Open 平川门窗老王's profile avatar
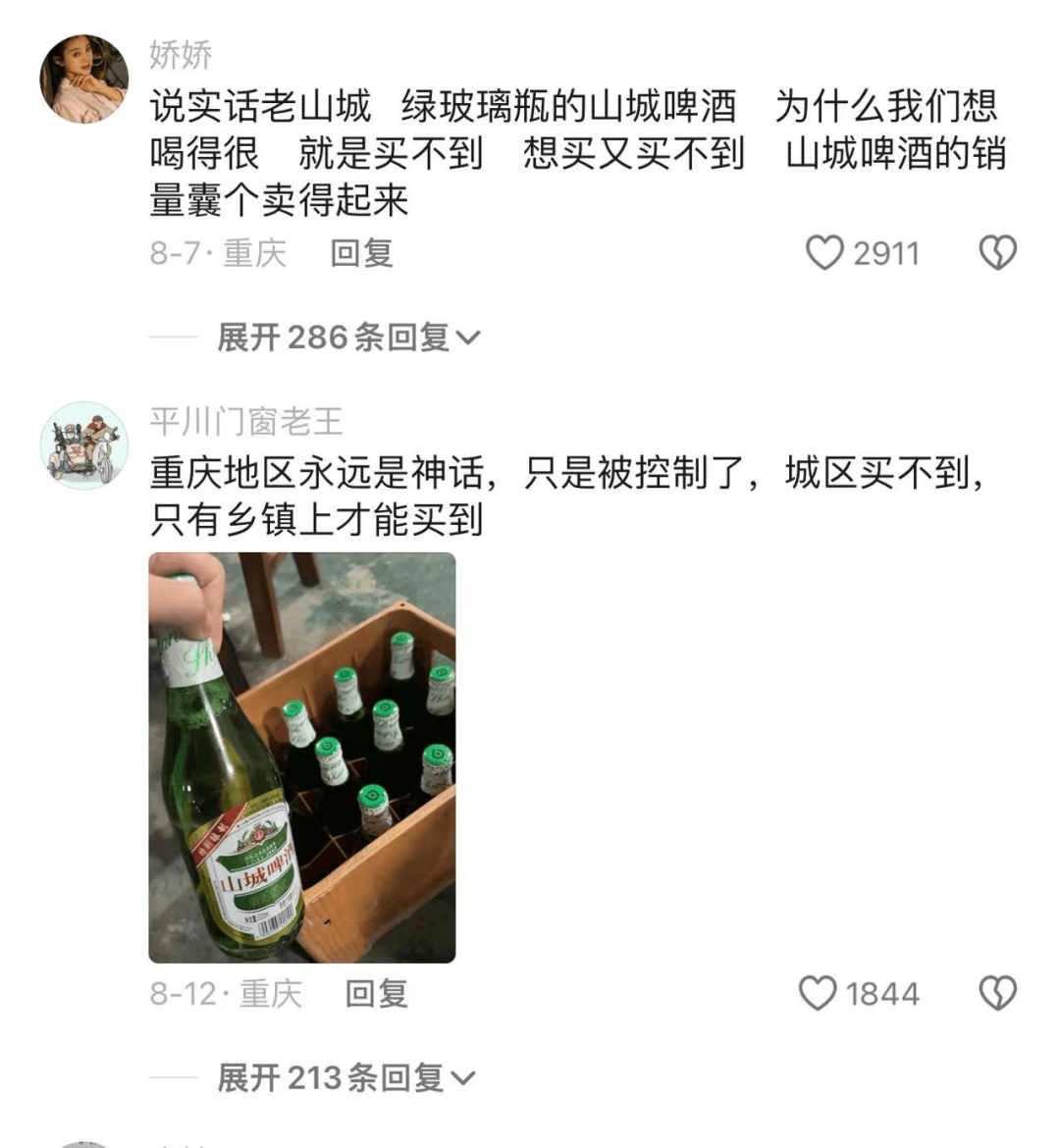Viewport: 1060px width, 1148px height. 83,445
